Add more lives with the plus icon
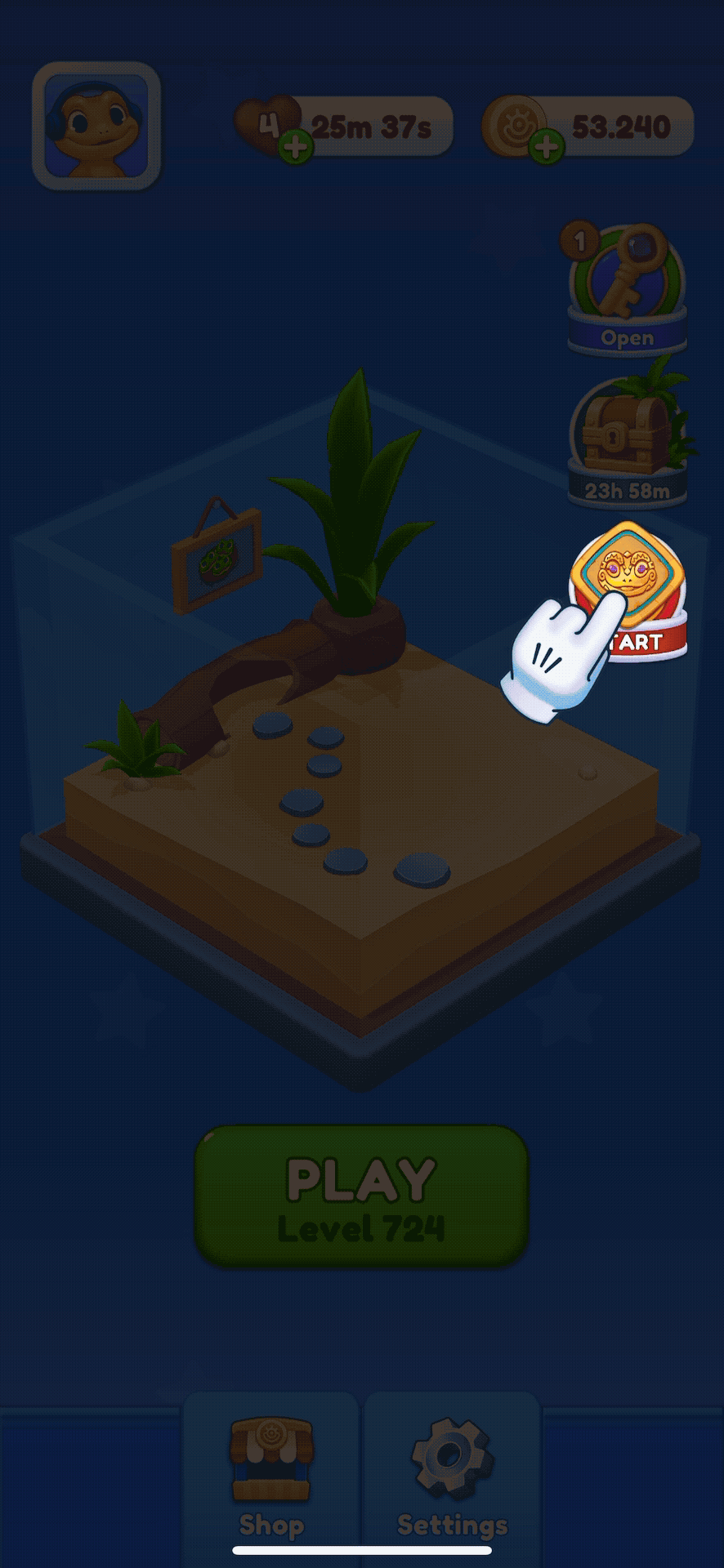The height and width of the screenshot is (1568, 724). 295,147
